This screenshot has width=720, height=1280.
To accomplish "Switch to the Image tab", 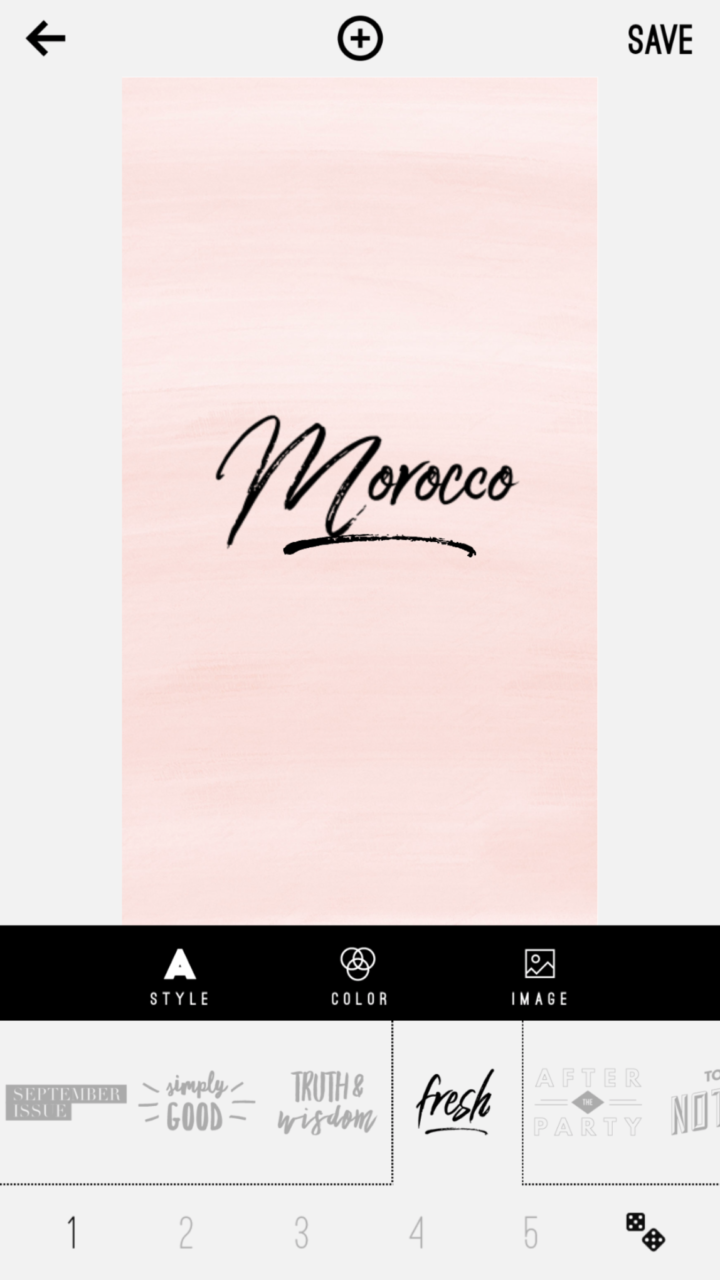I will click(539, 975).
